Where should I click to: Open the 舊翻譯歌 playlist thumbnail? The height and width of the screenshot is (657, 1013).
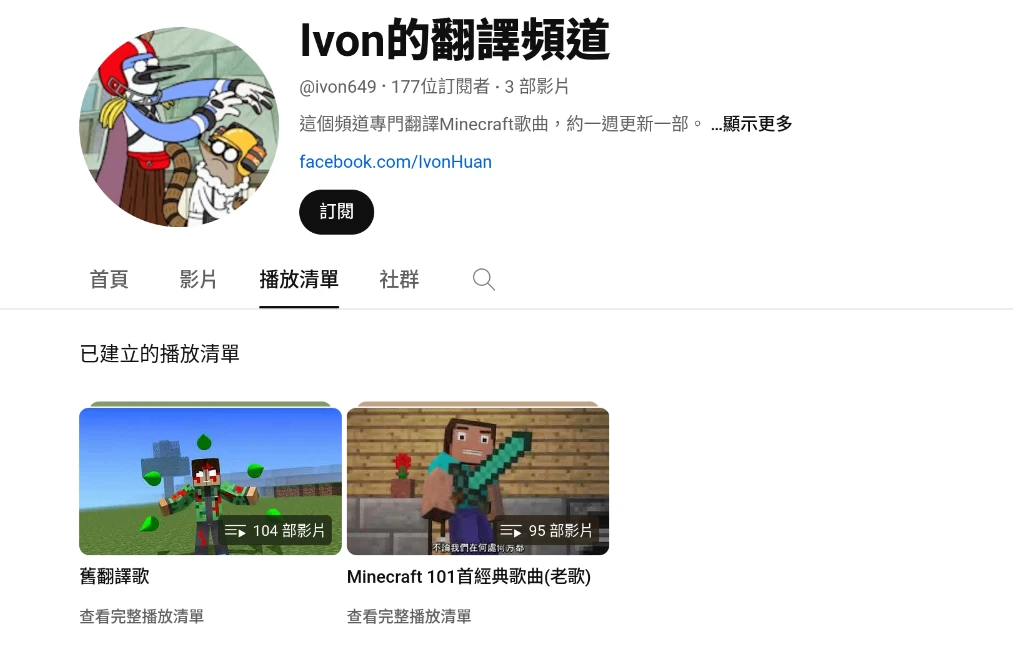click(210, 481)
